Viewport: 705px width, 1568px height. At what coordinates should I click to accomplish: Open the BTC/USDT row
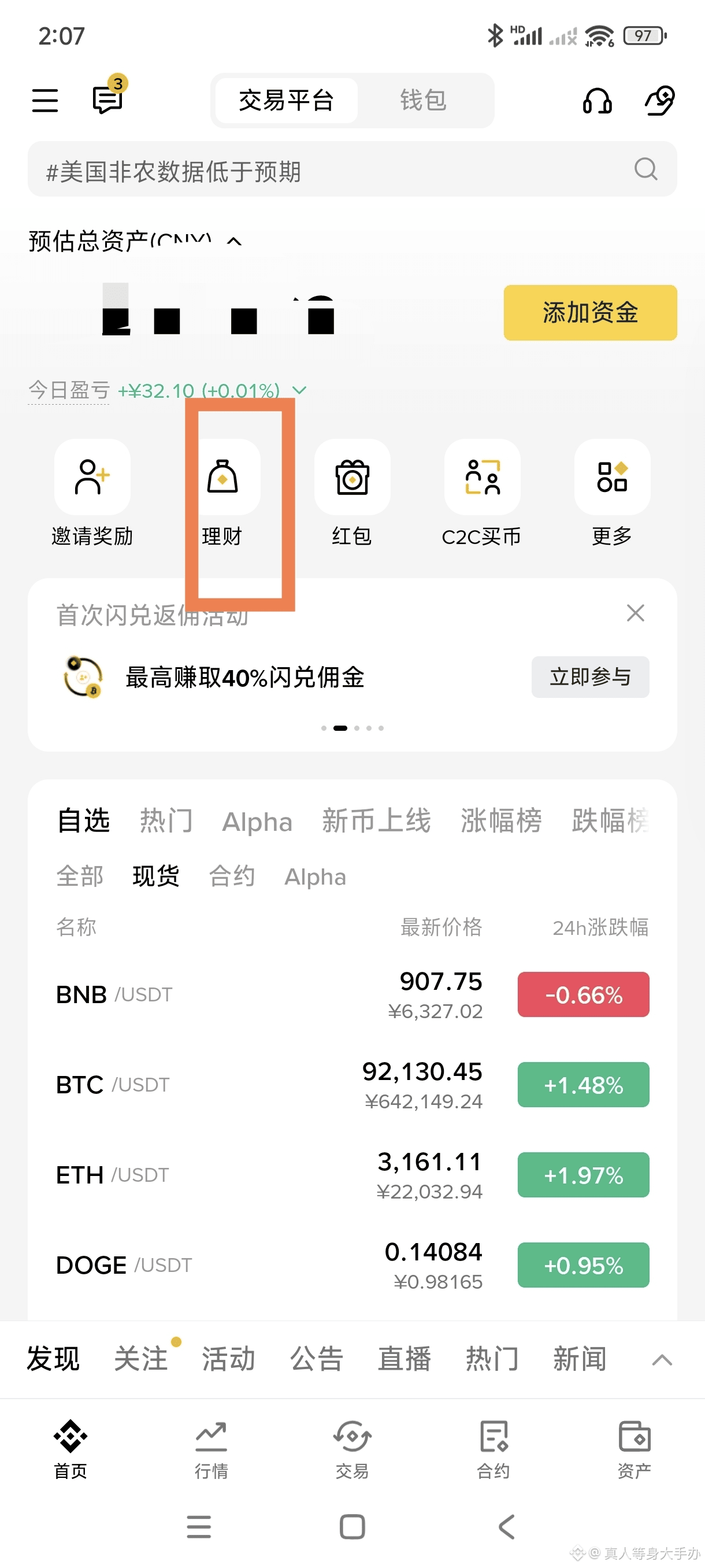click(352, 1085)
